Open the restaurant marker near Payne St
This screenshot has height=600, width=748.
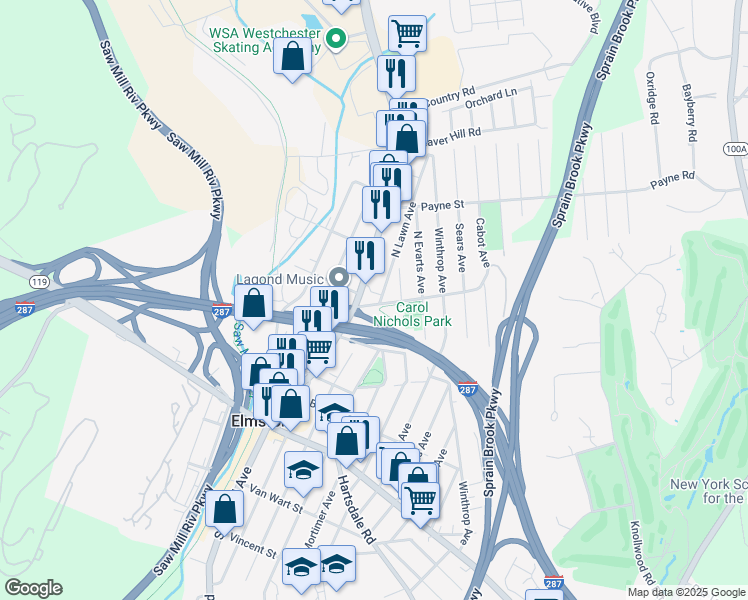[381, 205]
